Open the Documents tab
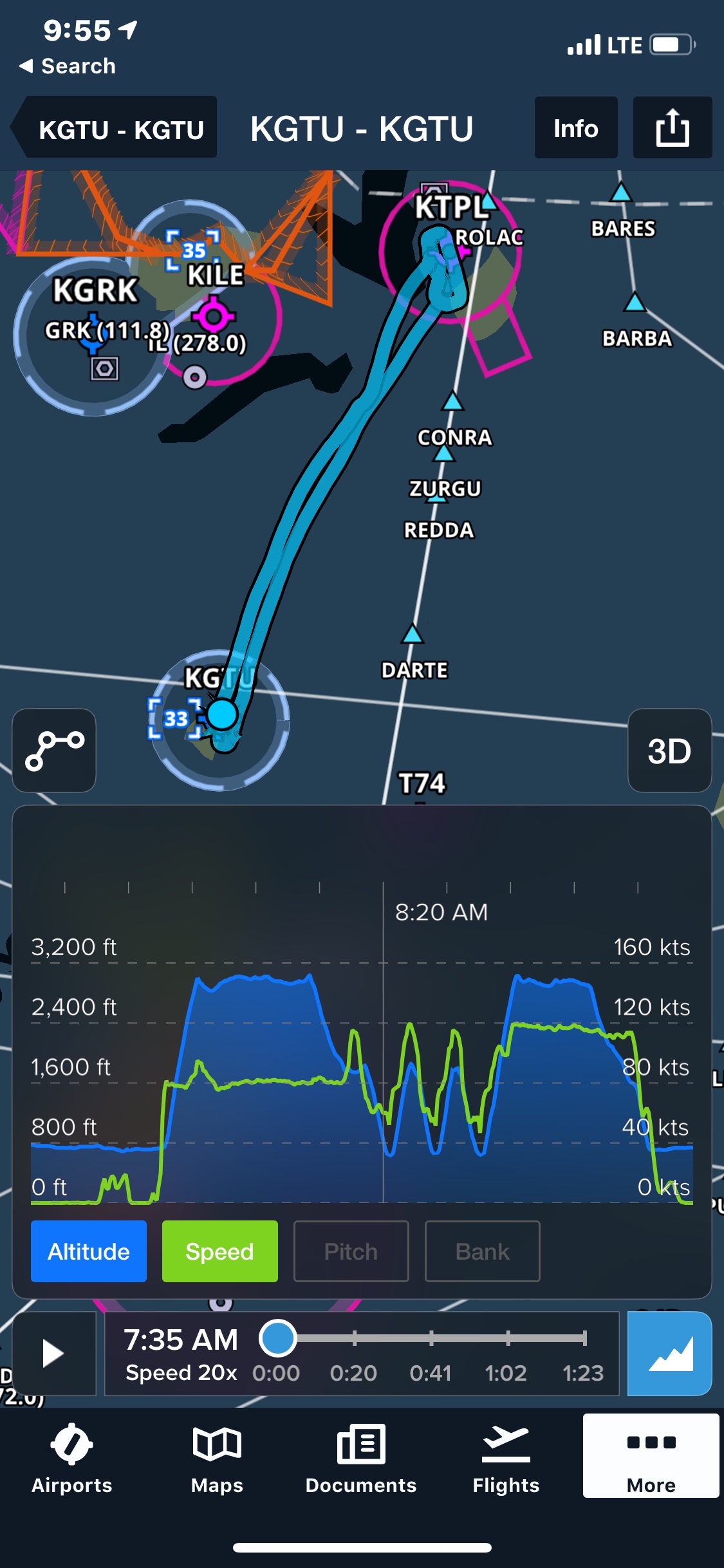The width and height of the screenshot is (724, 1568). (x=361, y=1460)
